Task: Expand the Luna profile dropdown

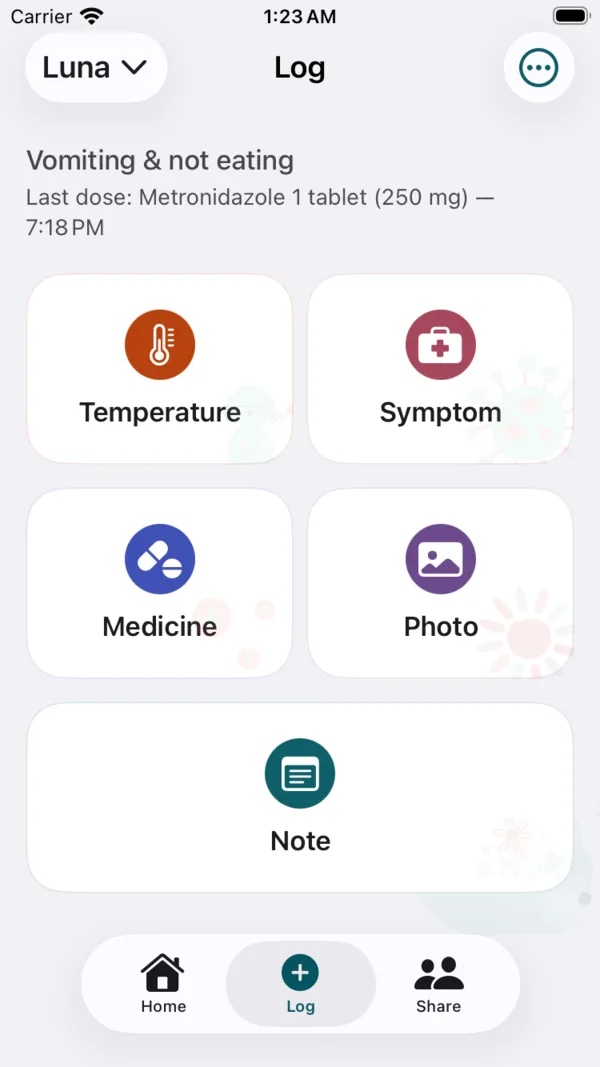Action: (96, 67)
